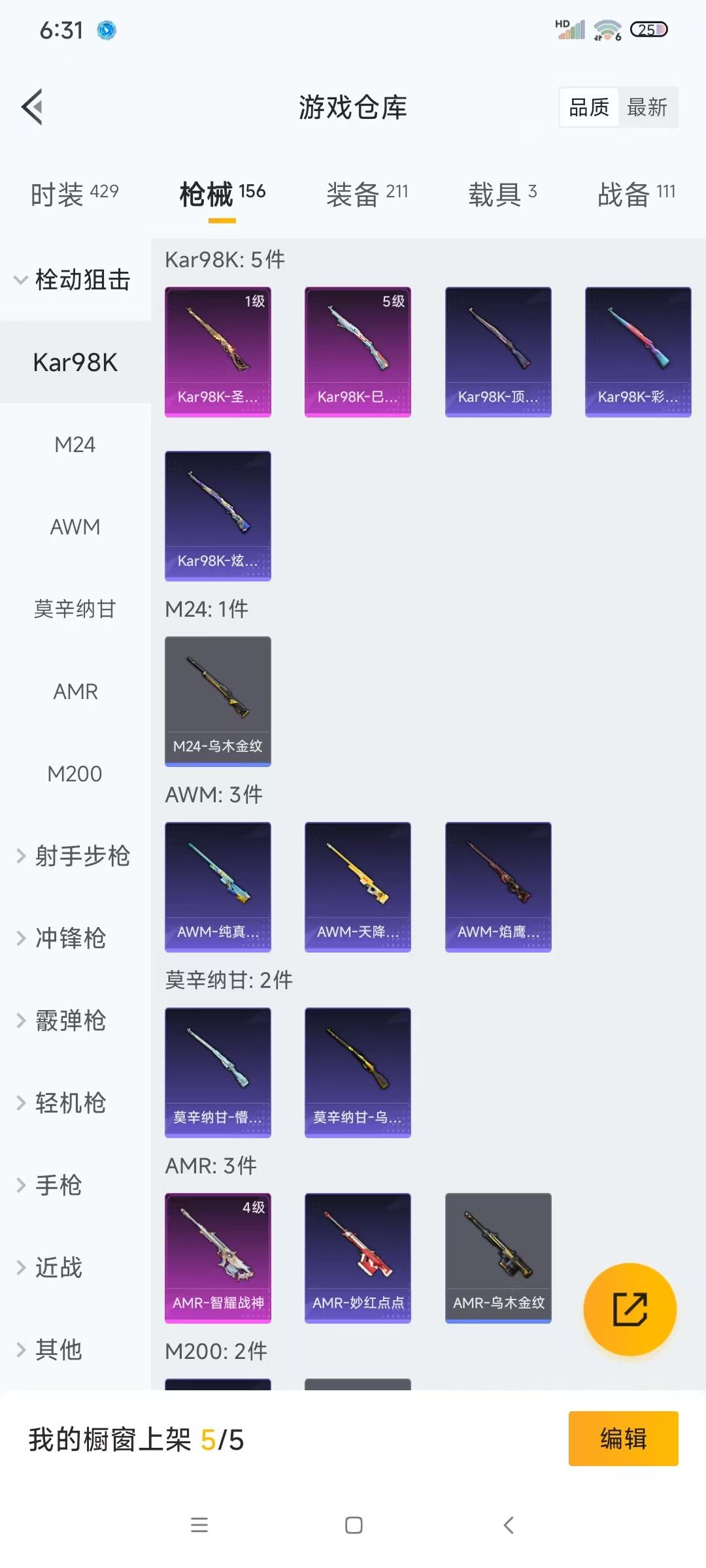Switch to the 时装 tab
The height and width of the screenshot is (1568, 706).
point(75,194)
